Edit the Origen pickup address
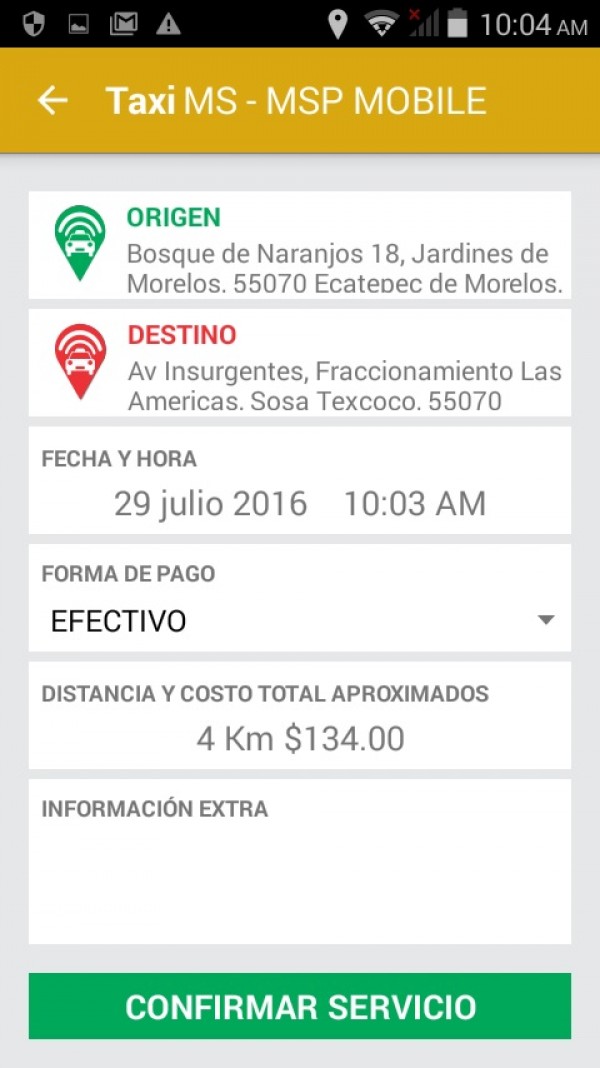This screenshot has height=1068, width=600. click(300, 245)
